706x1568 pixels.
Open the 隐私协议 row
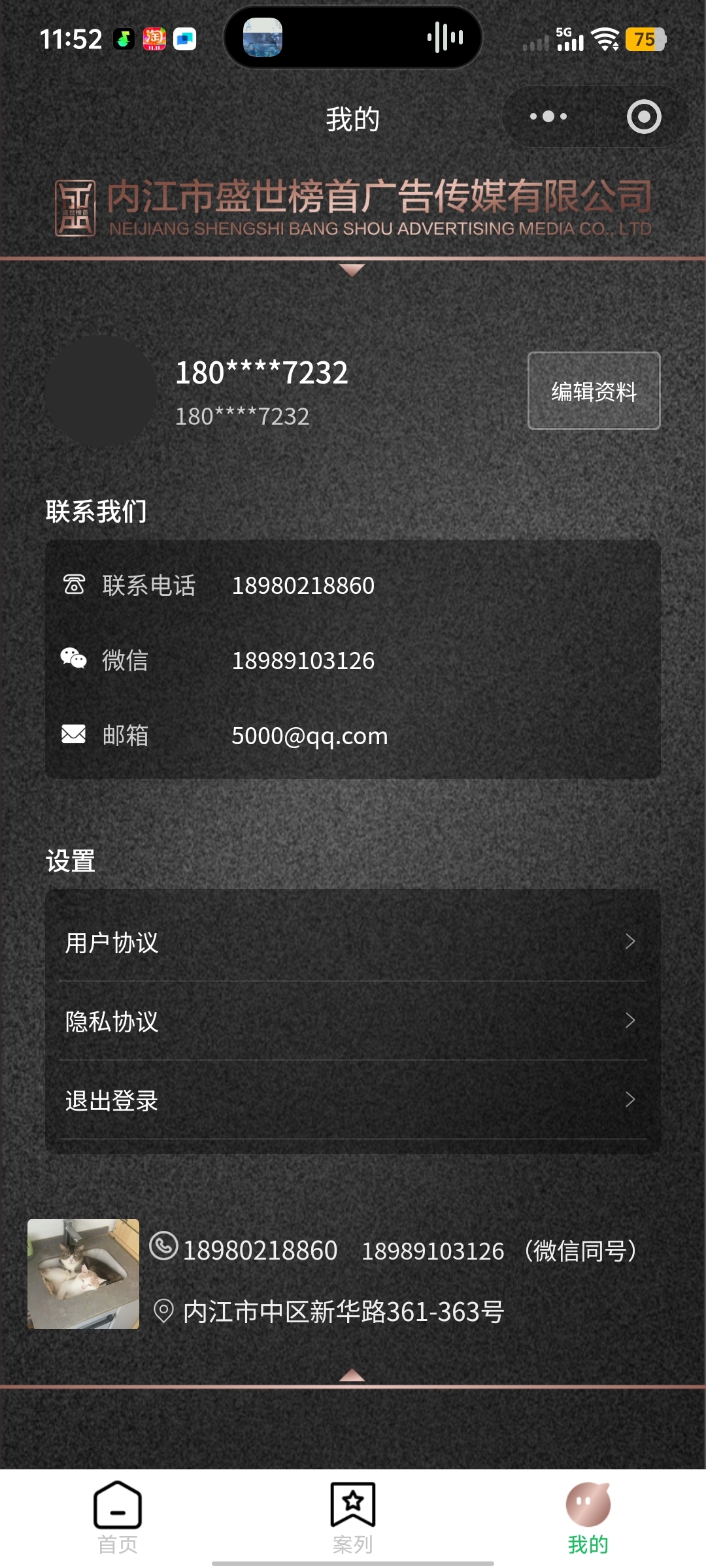[x=352, y=1021]
